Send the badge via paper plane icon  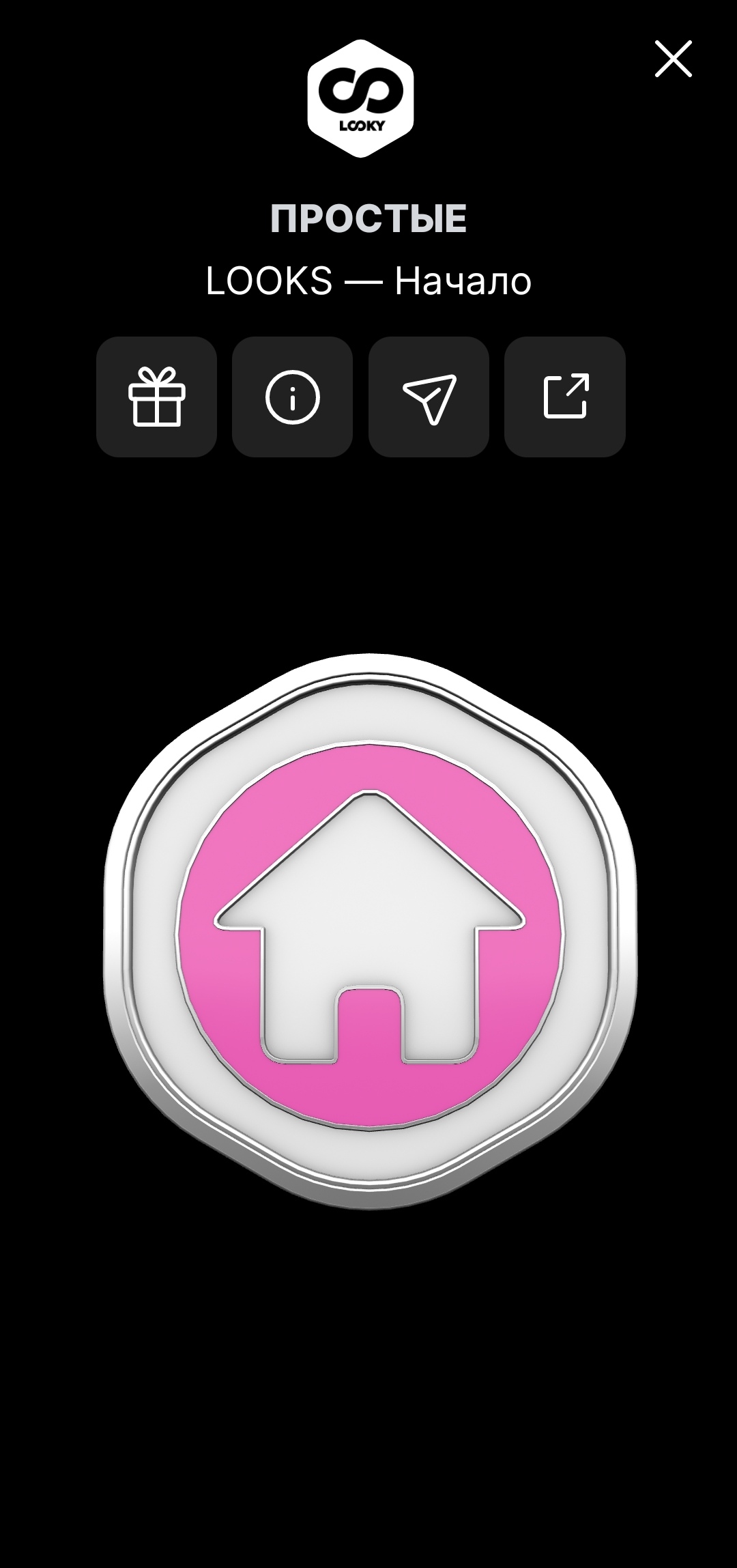point(429,397)
